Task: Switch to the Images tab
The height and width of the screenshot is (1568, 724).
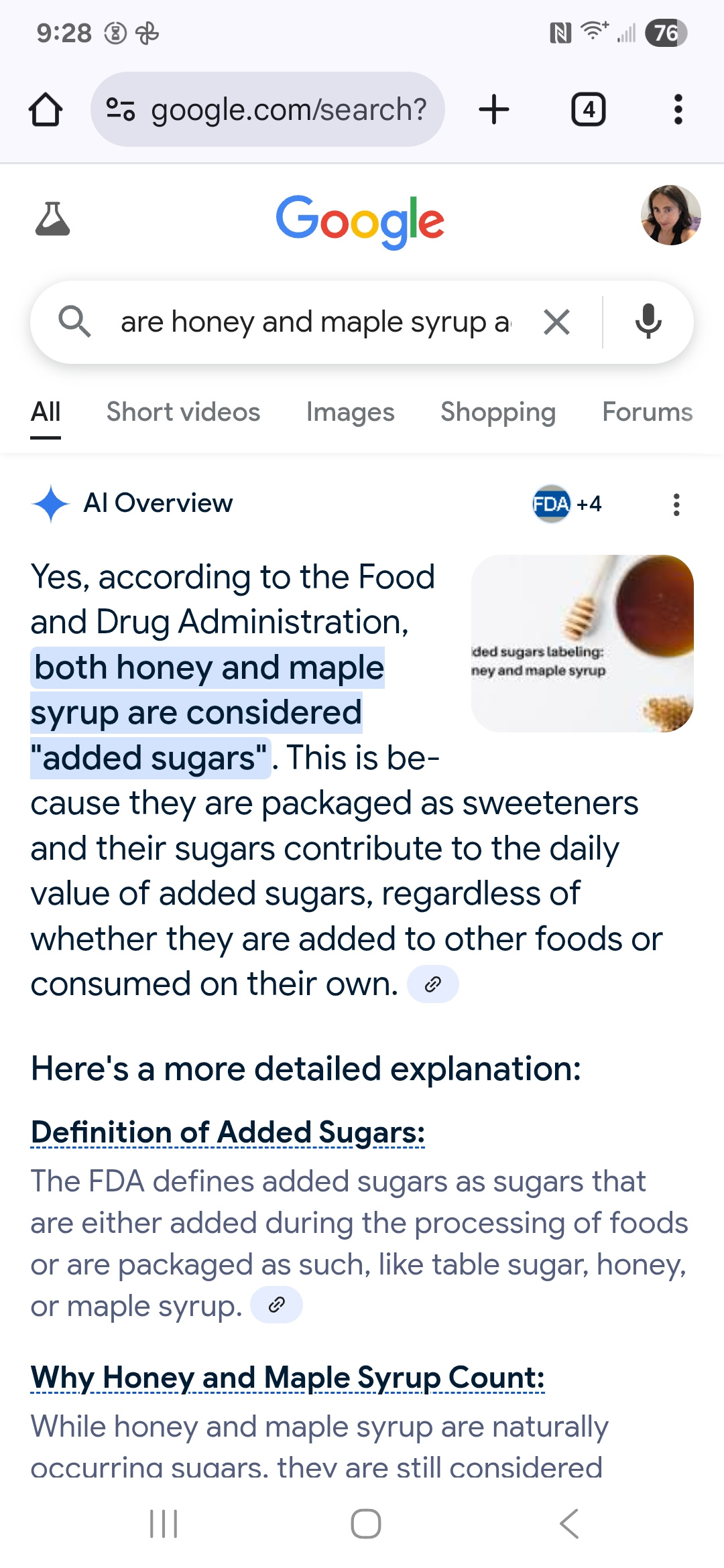Action: click(350, 412)
